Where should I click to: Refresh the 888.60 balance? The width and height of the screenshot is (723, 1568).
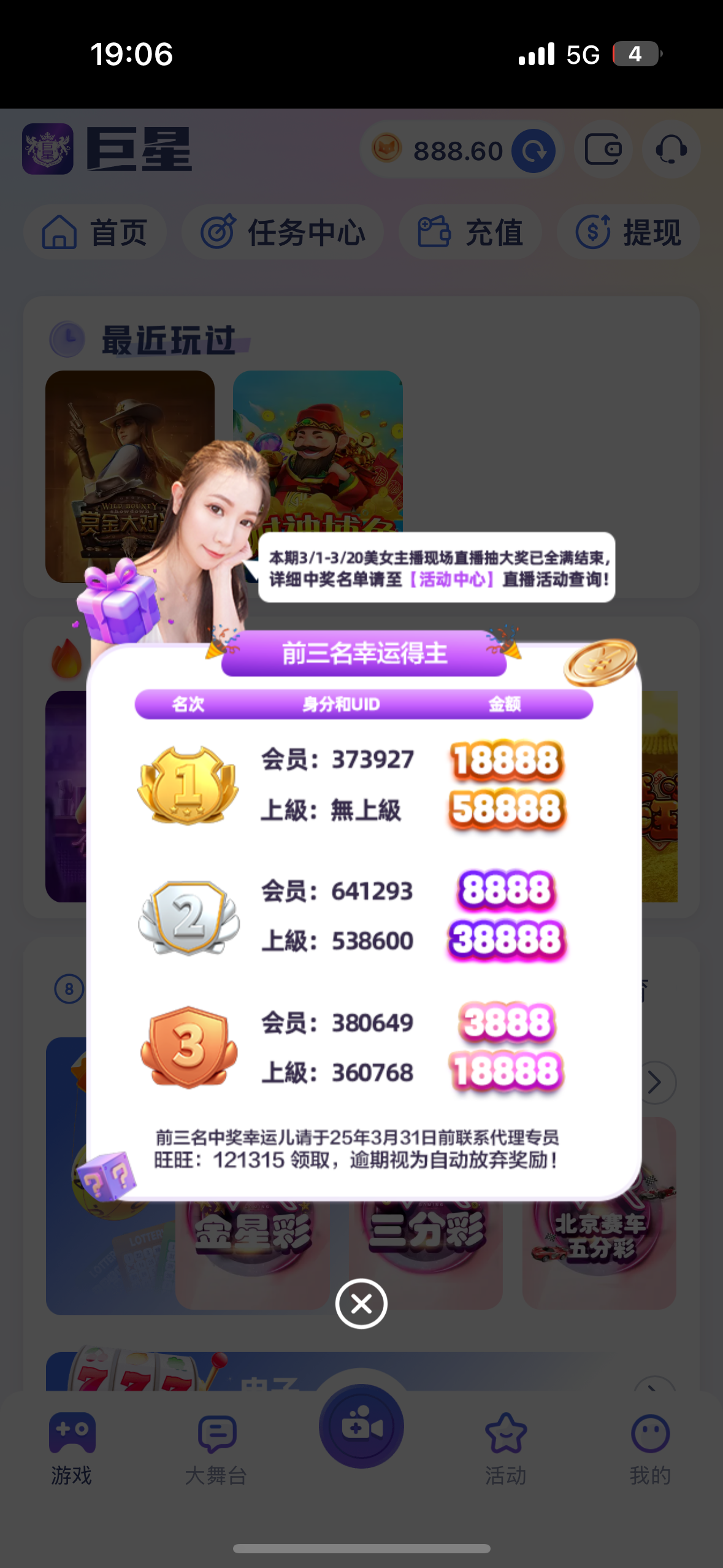click(x=534, y=151)
